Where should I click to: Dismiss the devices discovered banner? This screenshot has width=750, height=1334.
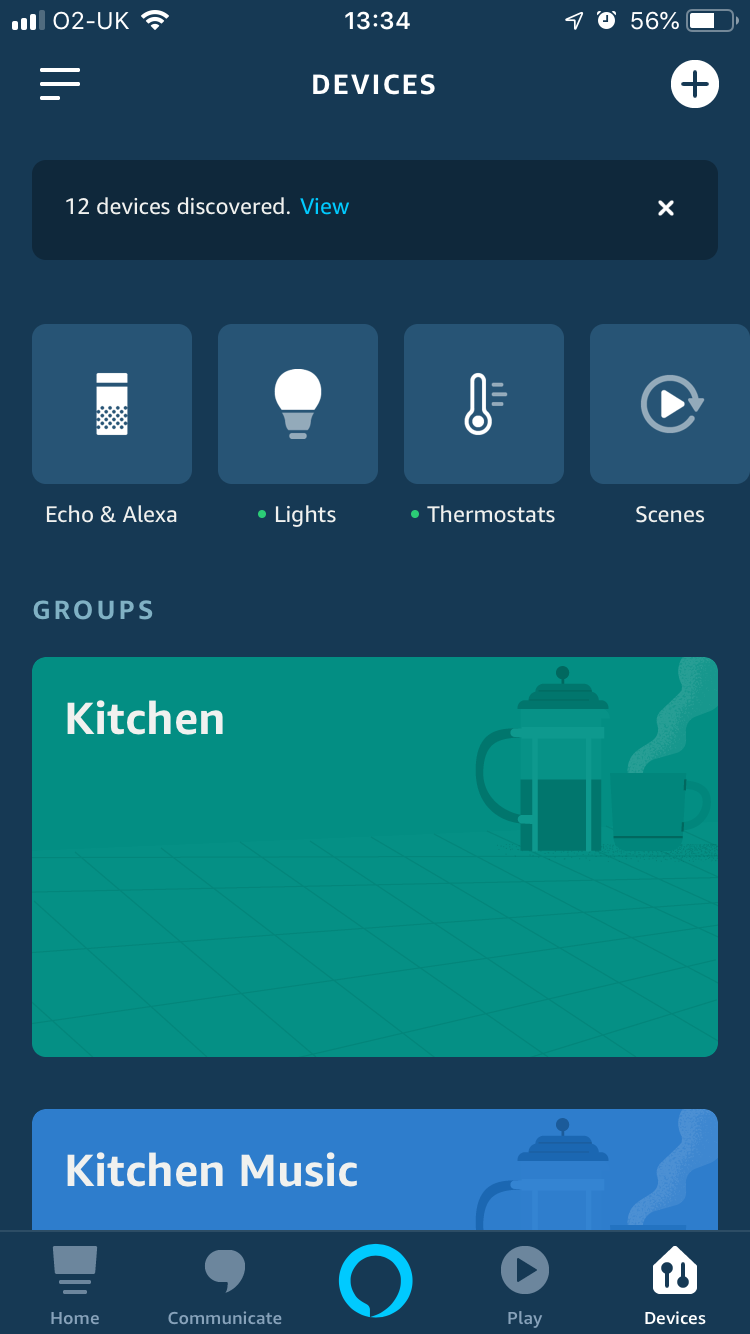pos(666,208)
